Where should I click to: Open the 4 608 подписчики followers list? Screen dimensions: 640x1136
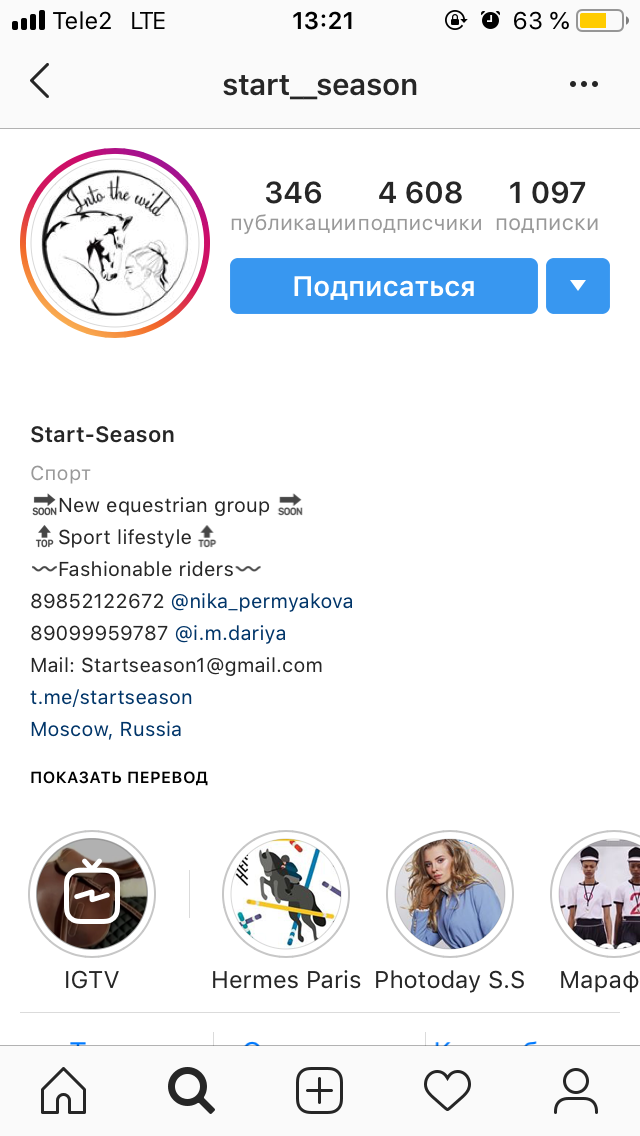[x=420, y=205]
